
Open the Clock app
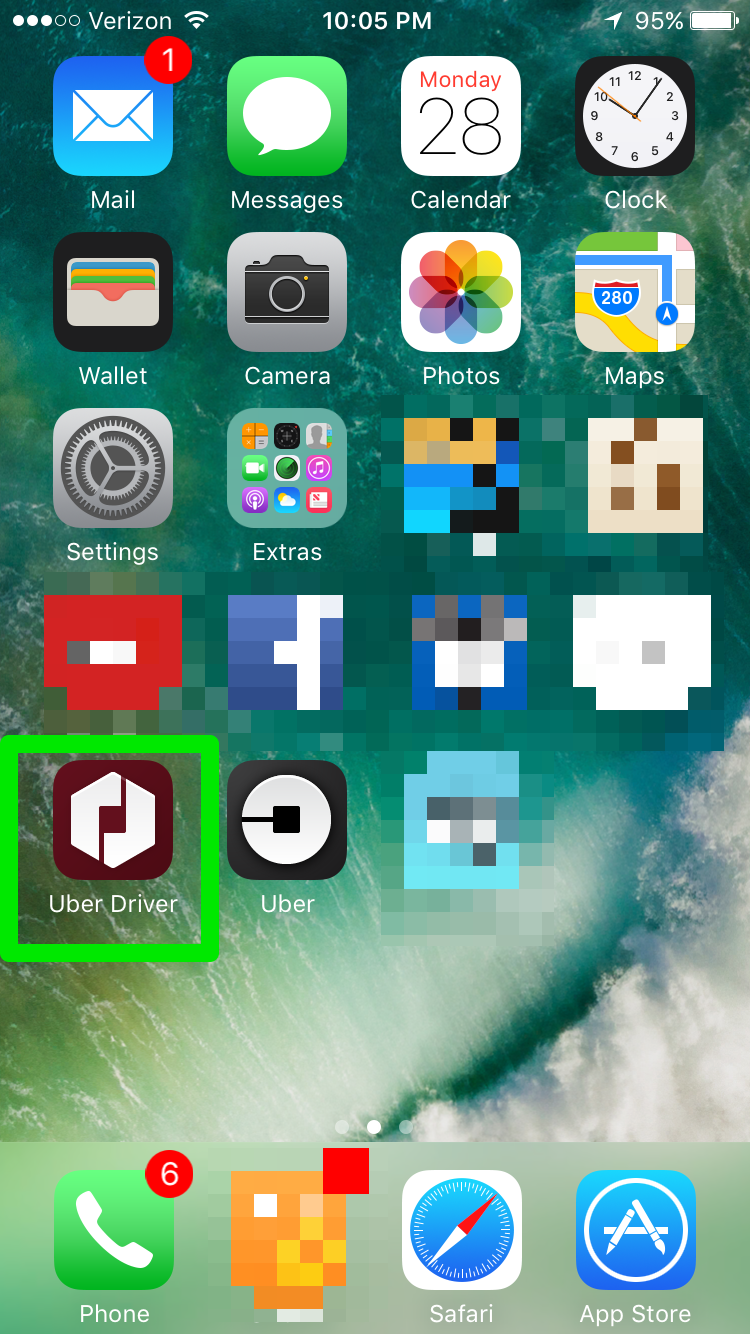point(635,116)
